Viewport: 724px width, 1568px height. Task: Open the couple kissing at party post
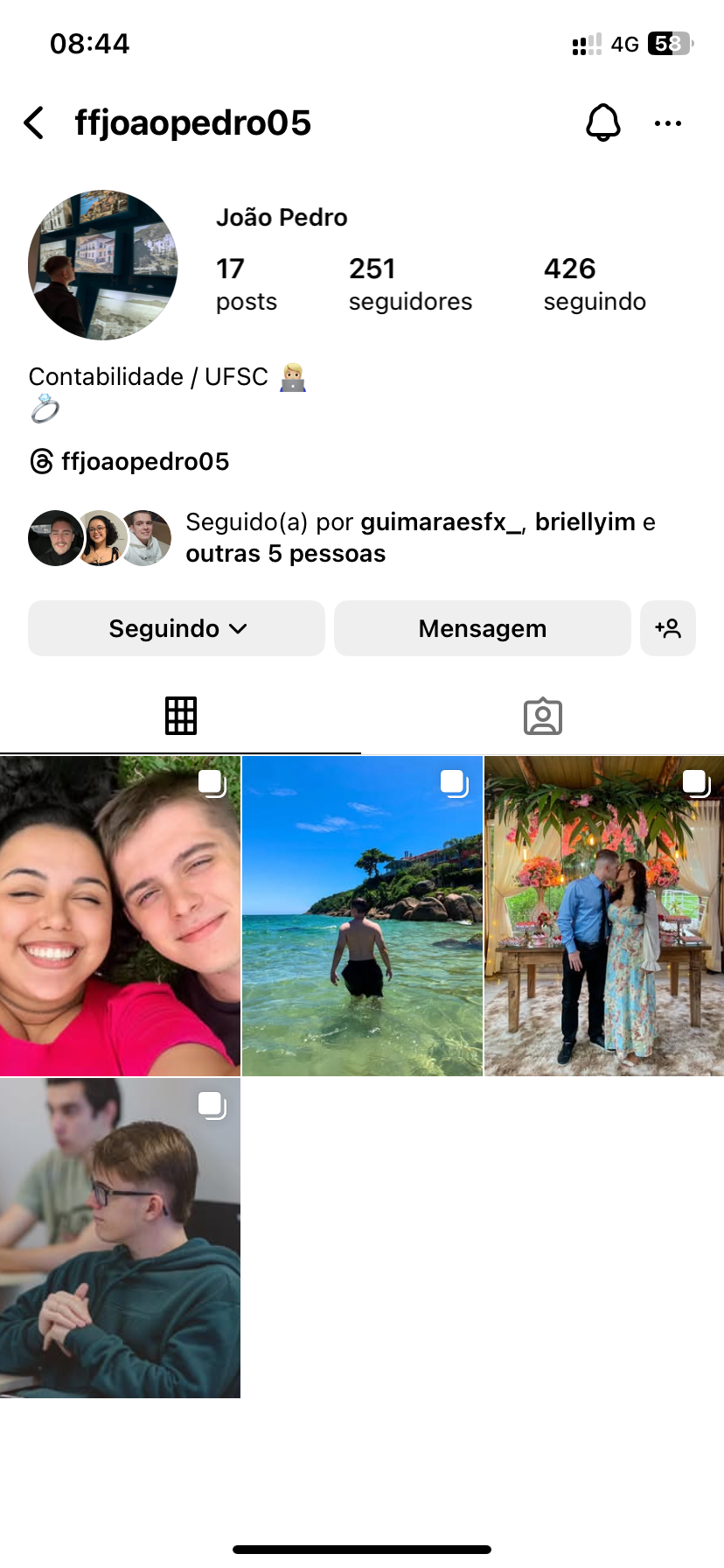(x=604, y=916)
